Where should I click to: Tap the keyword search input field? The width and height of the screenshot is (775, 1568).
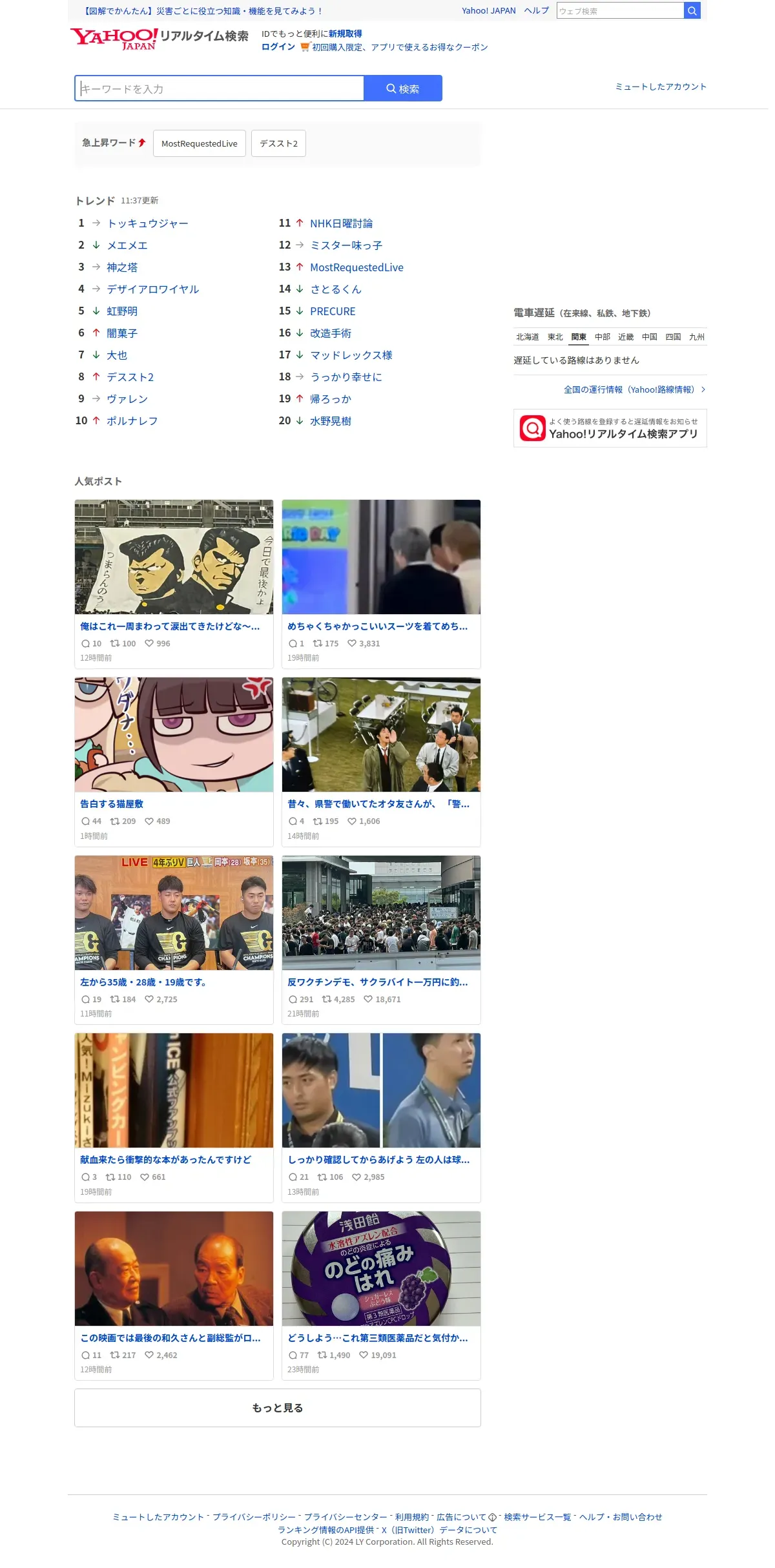(220, 88)
